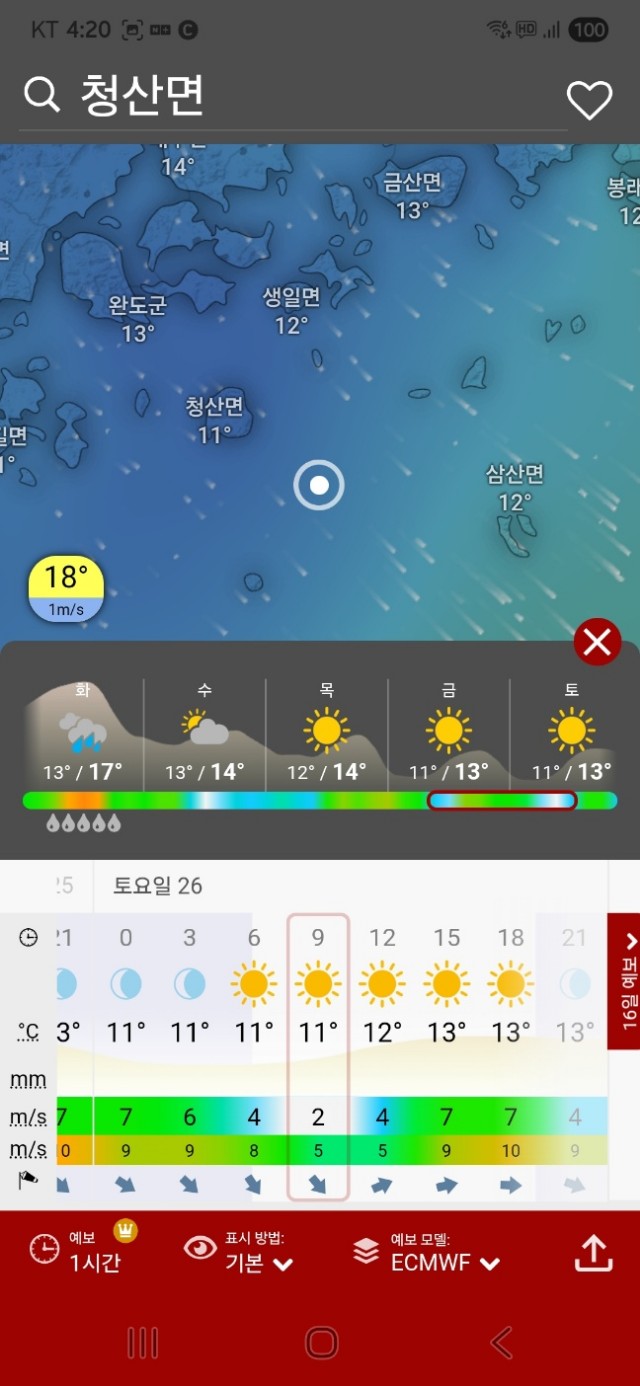Select the 12 o'clock hourly forecast column

click(382, 1055)
